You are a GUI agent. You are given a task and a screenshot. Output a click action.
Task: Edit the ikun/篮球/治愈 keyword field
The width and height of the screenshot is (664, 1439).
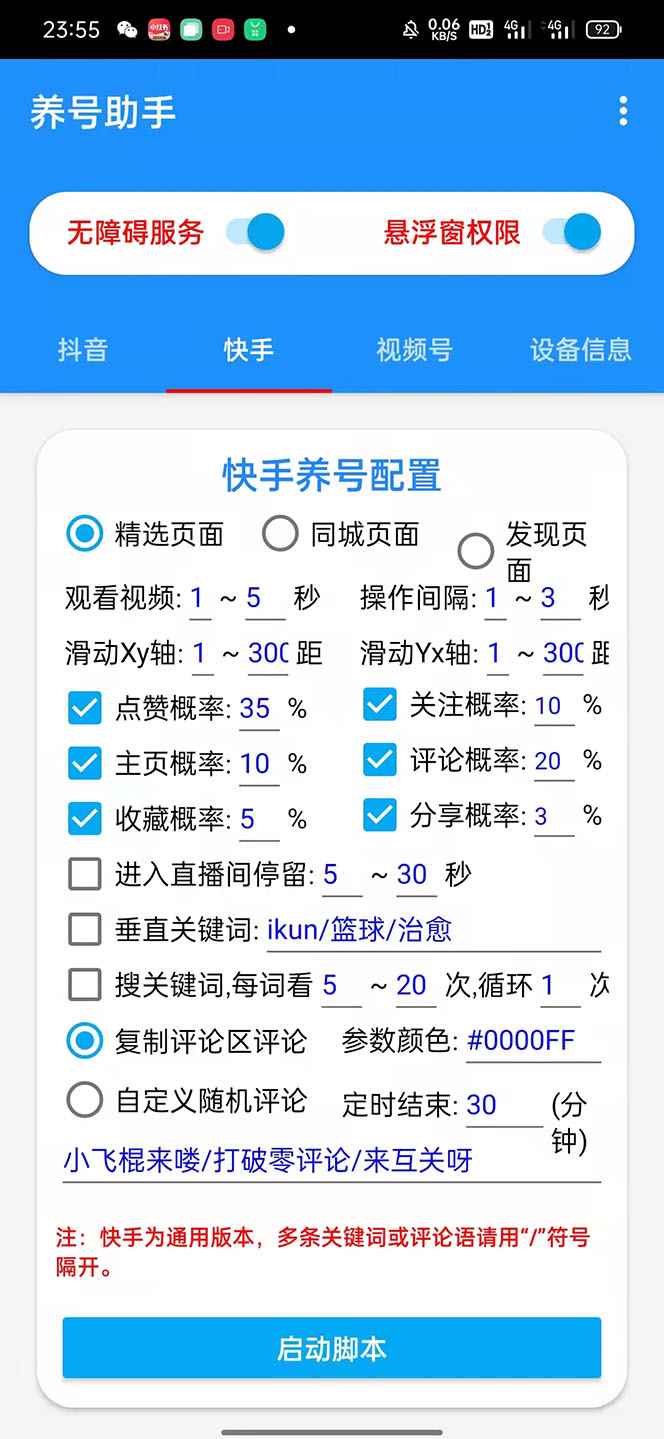coord(433,931)
